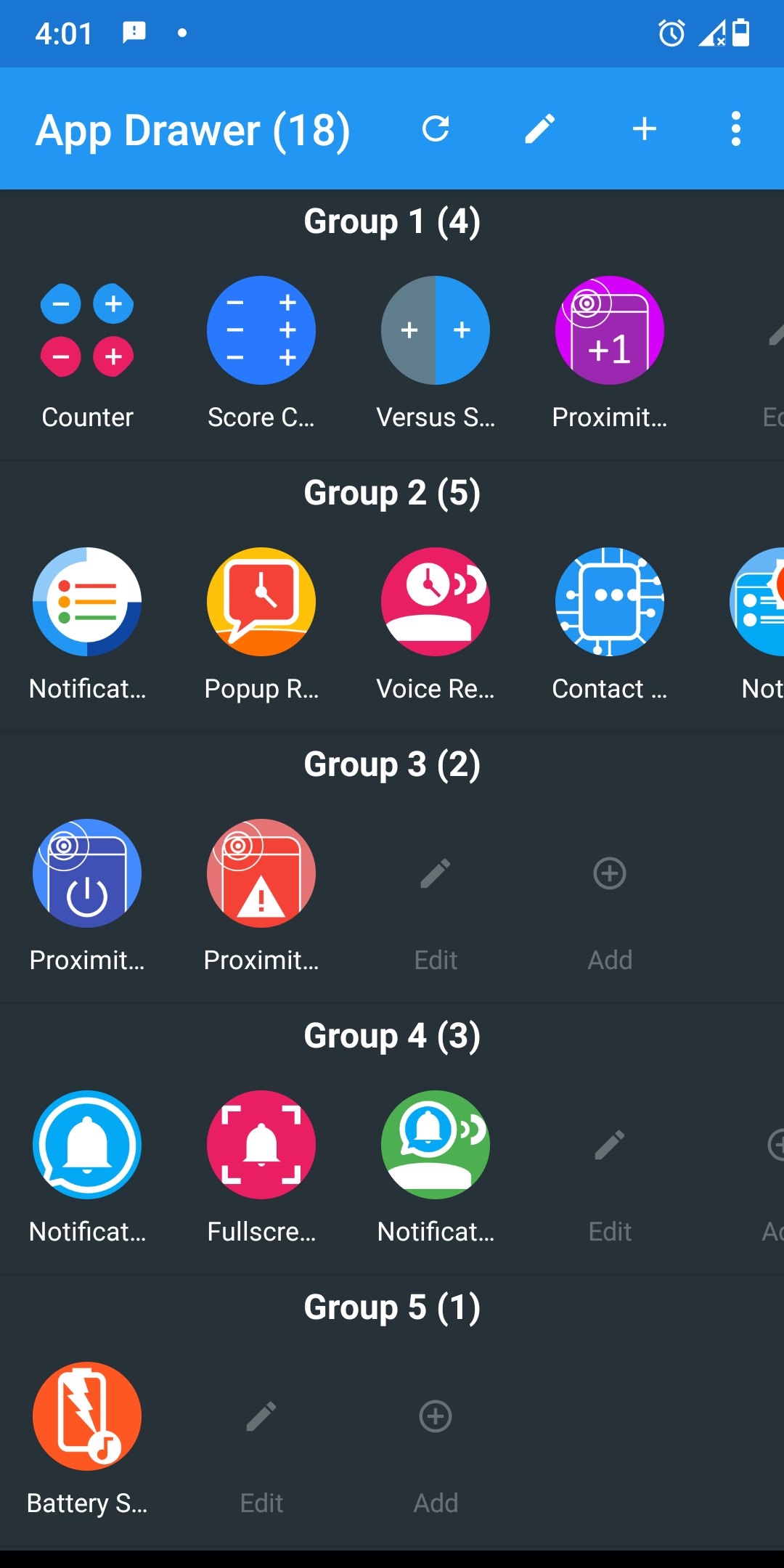This screenshot has width=784, height=1568.
Task: Open the Proximity app in Group 1
Action: click(610, 330)
